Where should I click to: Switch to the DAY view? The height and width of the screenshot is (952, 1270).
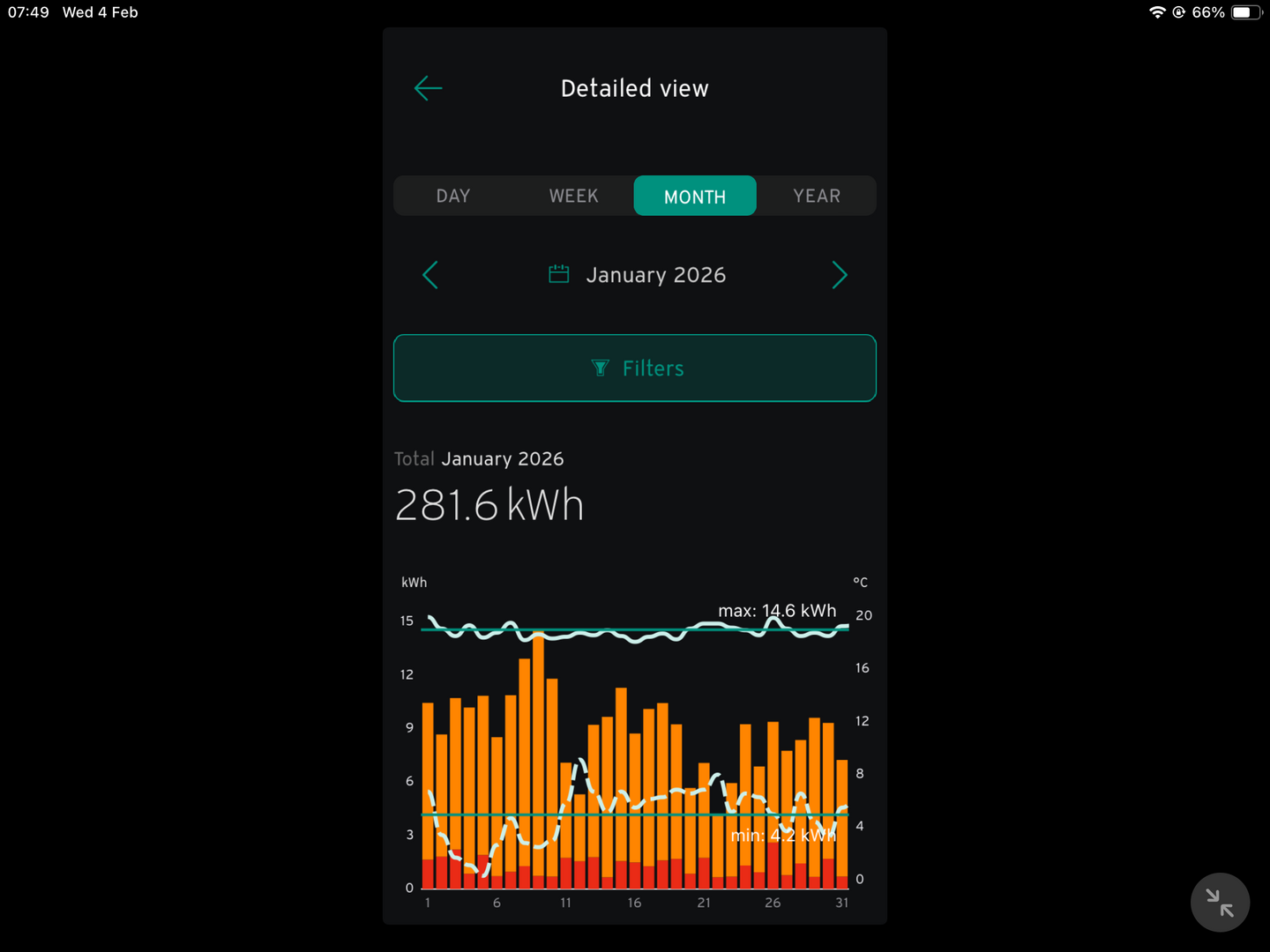[453, 196]
